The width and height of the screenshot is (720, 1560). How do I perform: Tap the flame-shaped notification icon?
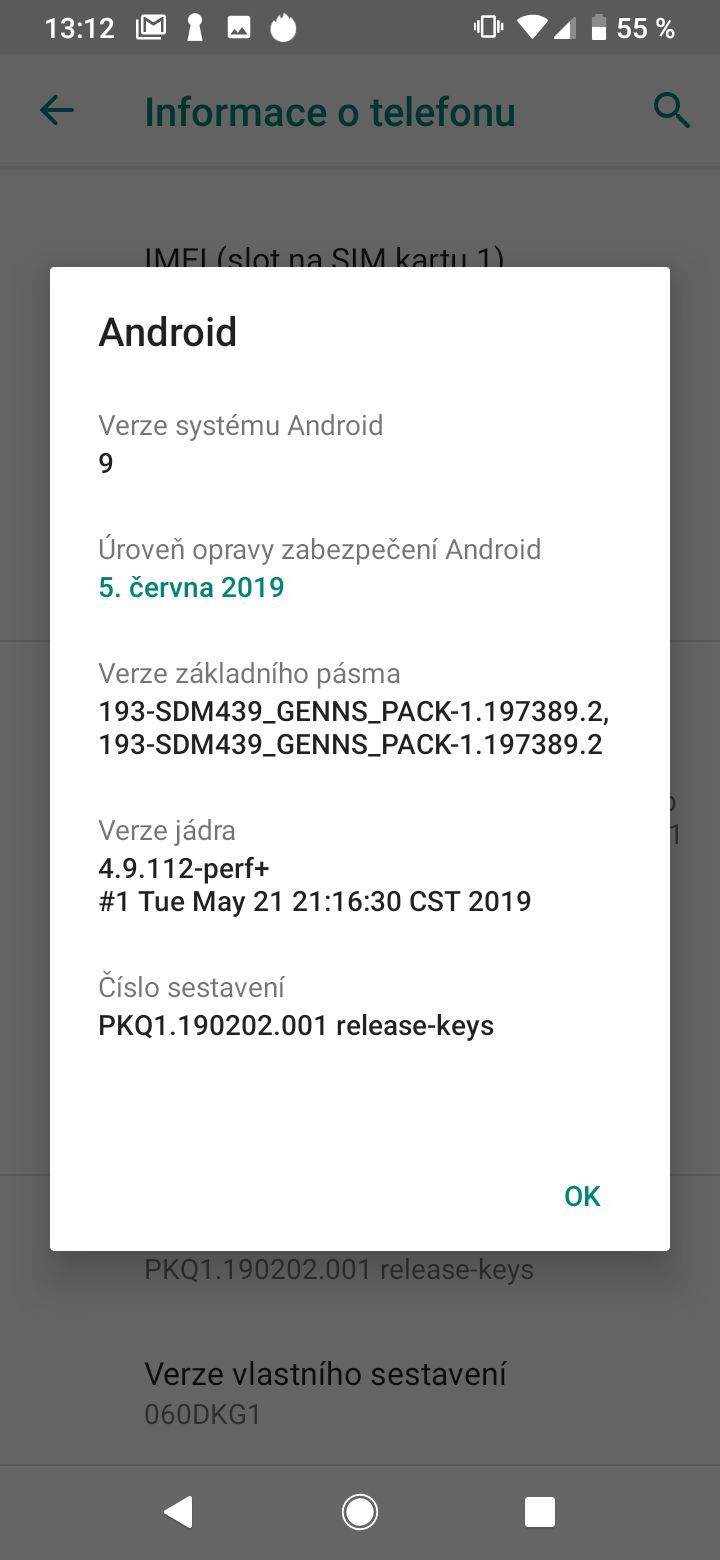pyautogui.click(x=283, y=27)
